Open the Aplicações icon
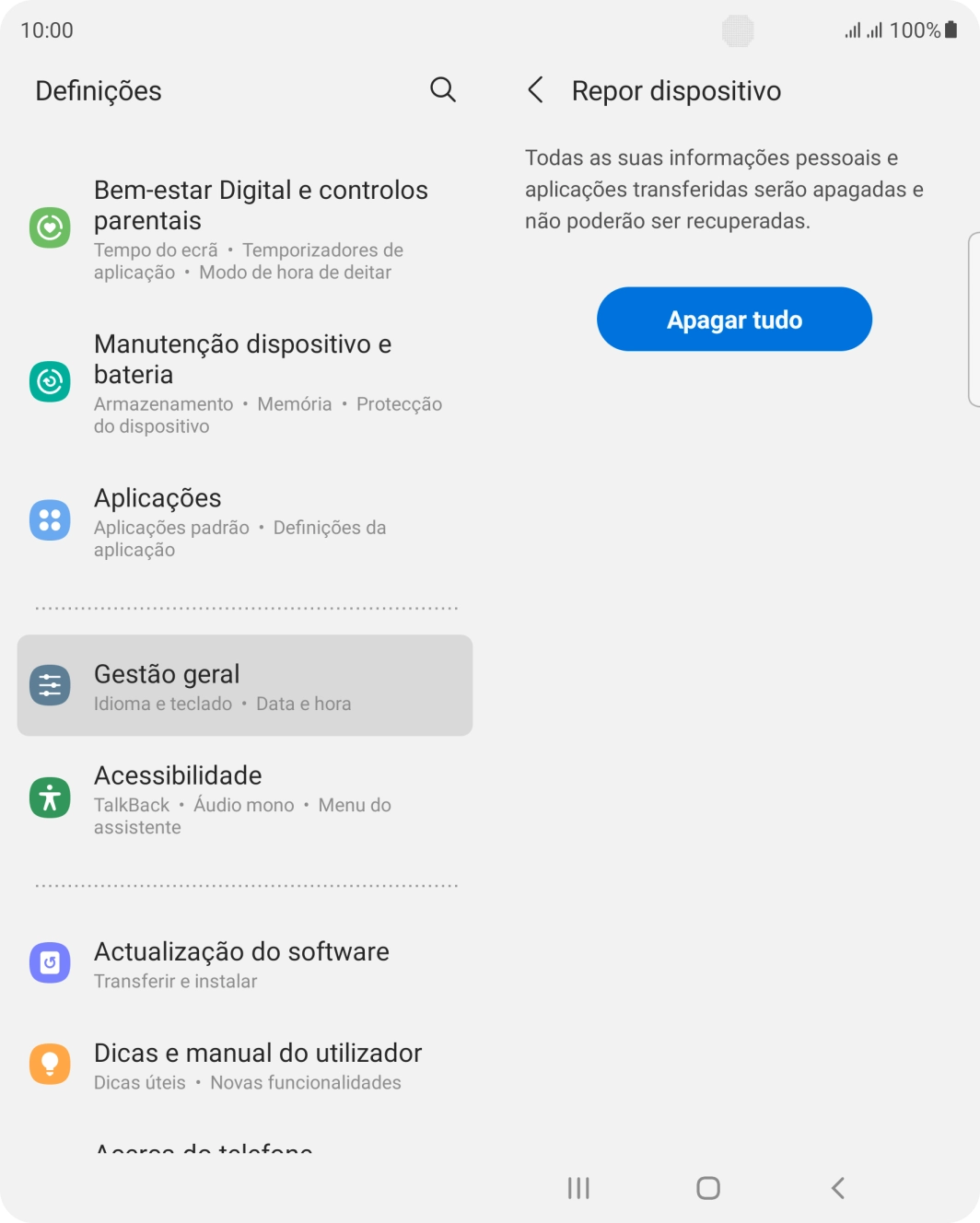Image resolution: width=980 pixels, height=1223 pixels. (51, 519)
